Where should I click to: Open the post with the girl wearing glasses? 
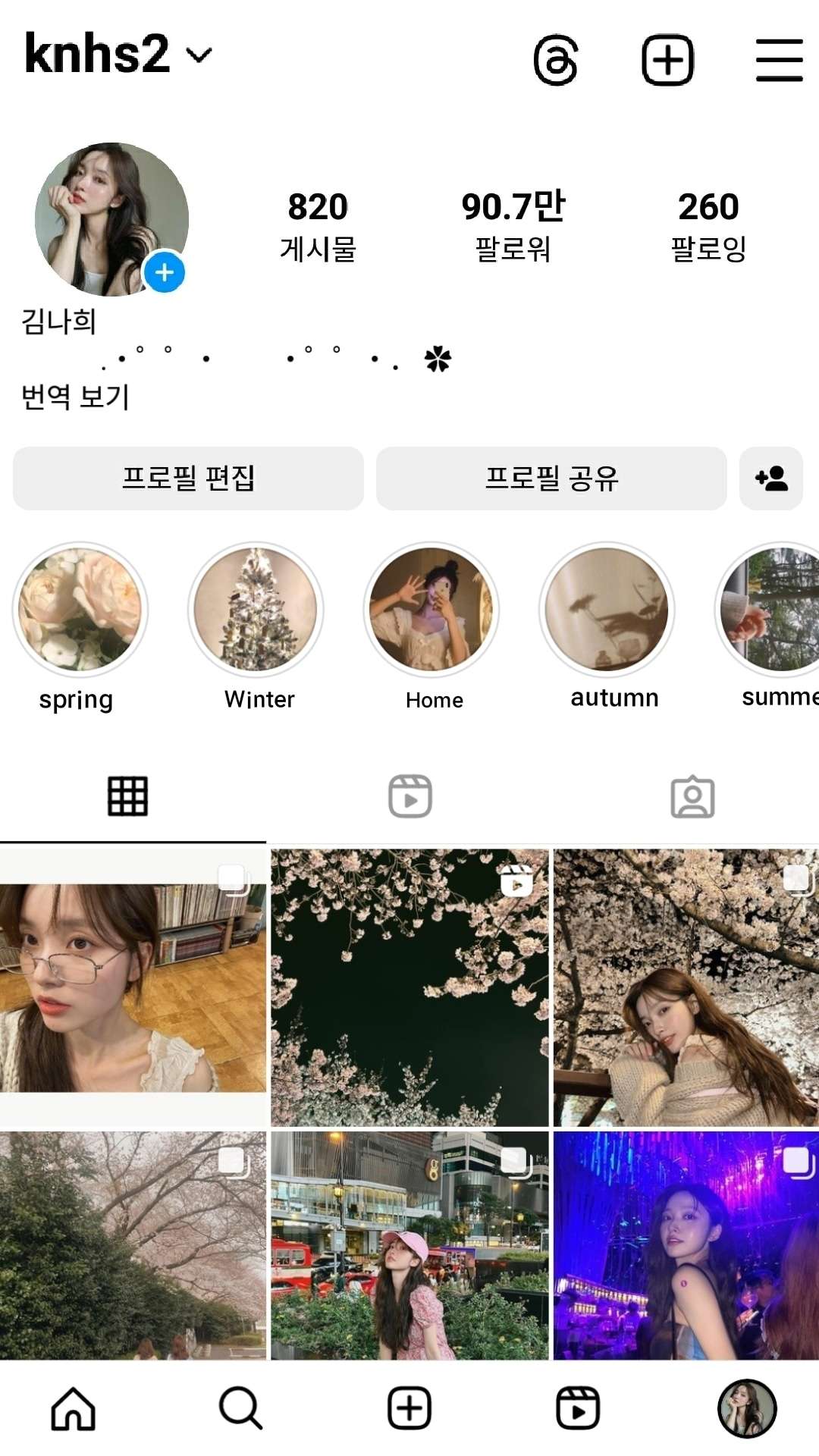pyautogui.click(x=133, y=987)
